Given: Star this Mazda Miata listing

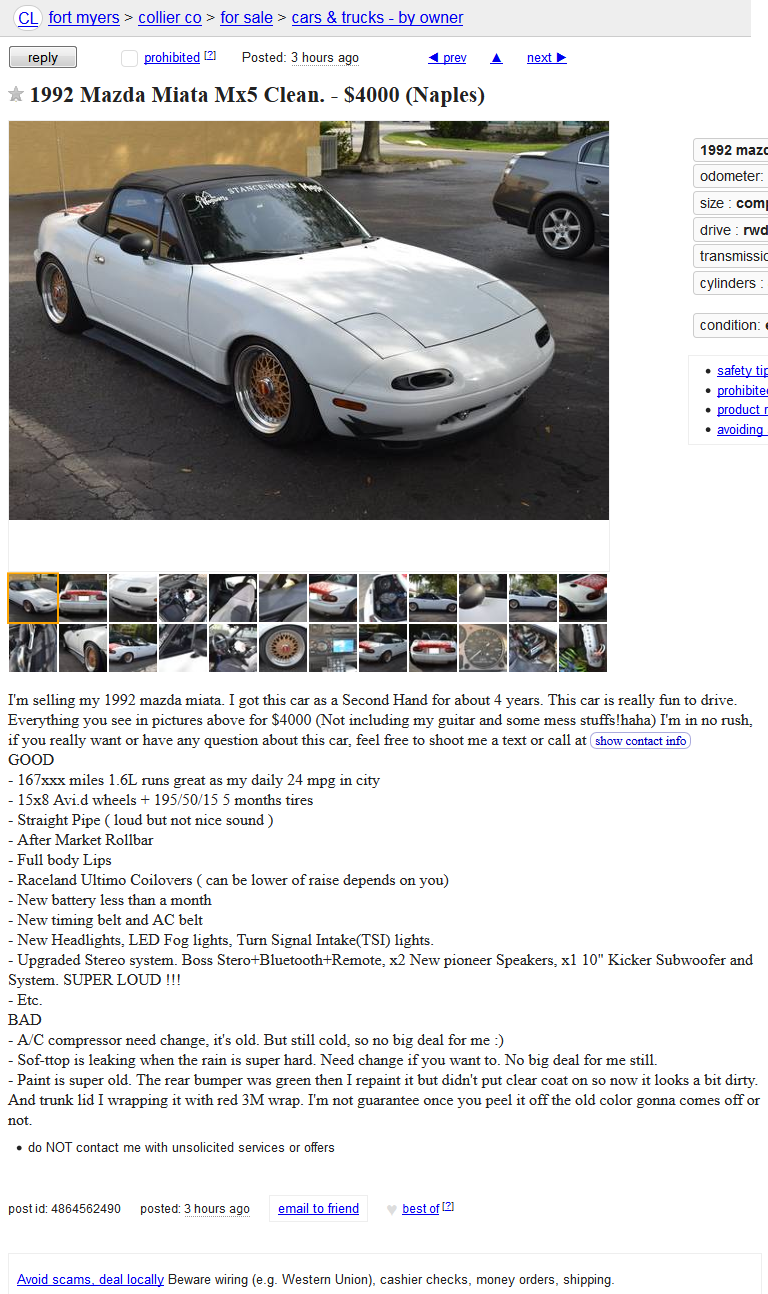Looking at the screenshot, I should [16, 95].
